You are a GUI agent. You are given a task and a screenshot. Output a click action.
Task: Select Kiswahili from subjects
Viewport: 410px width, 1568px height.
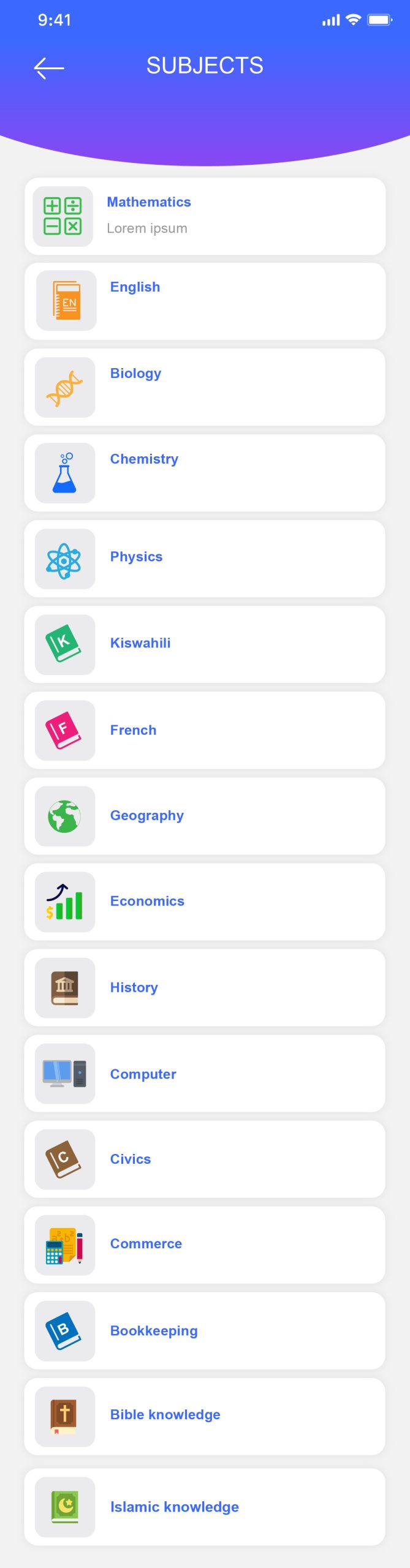205,644
